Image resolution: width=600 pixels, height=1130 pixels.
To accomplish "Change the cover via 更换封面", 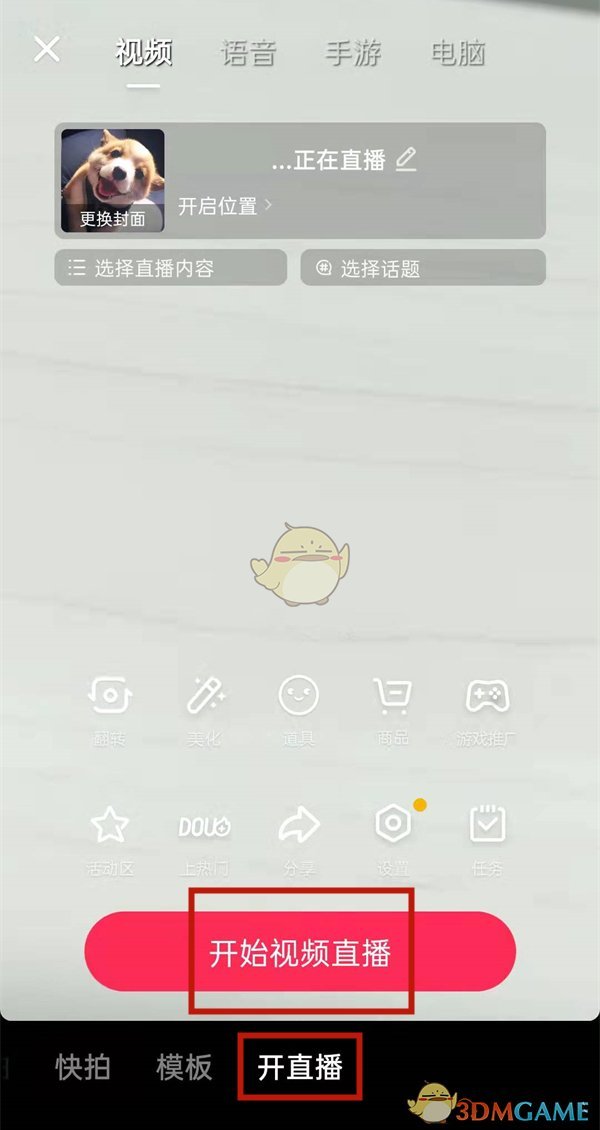I will 112,218.
